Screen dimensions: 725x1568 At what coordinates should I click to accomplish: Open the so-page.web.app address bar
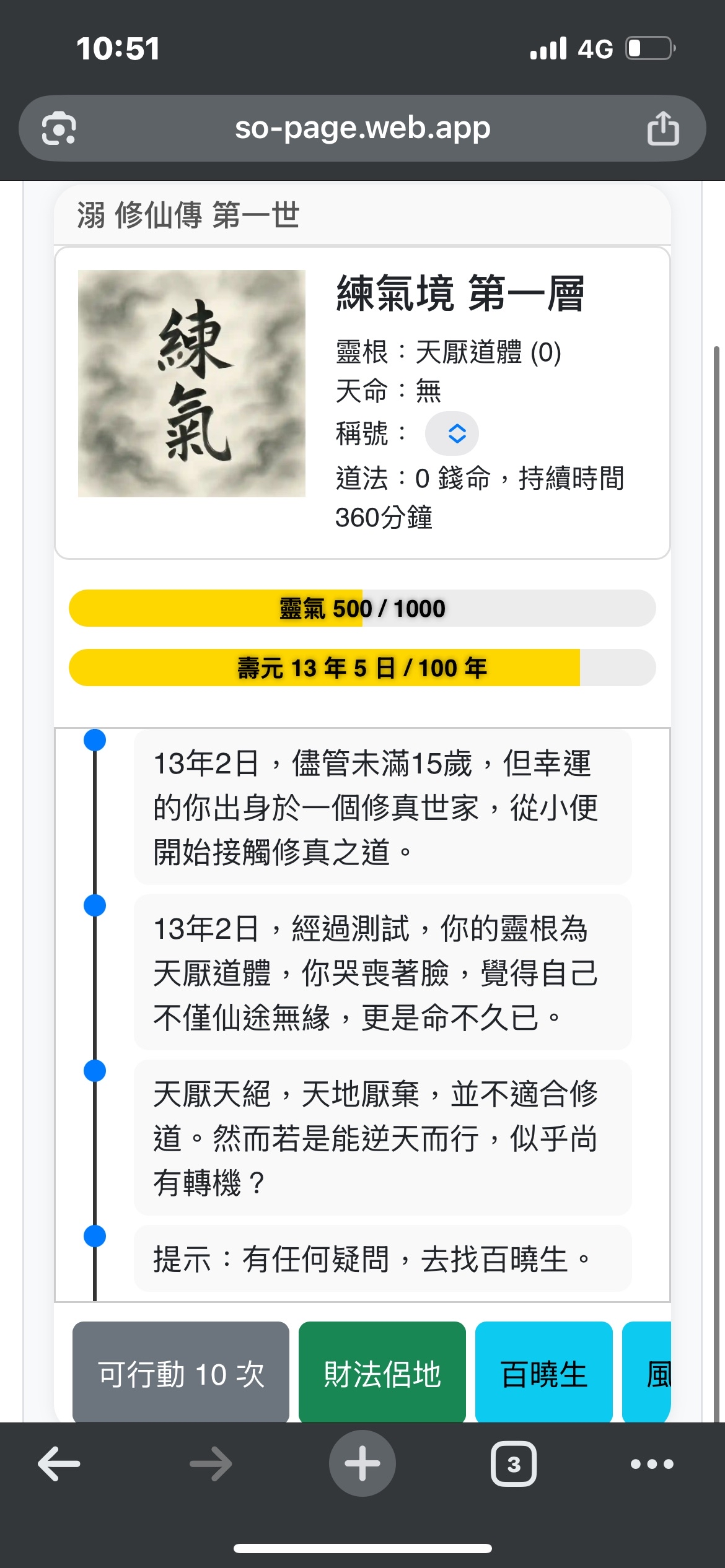[x=362, y=129]
